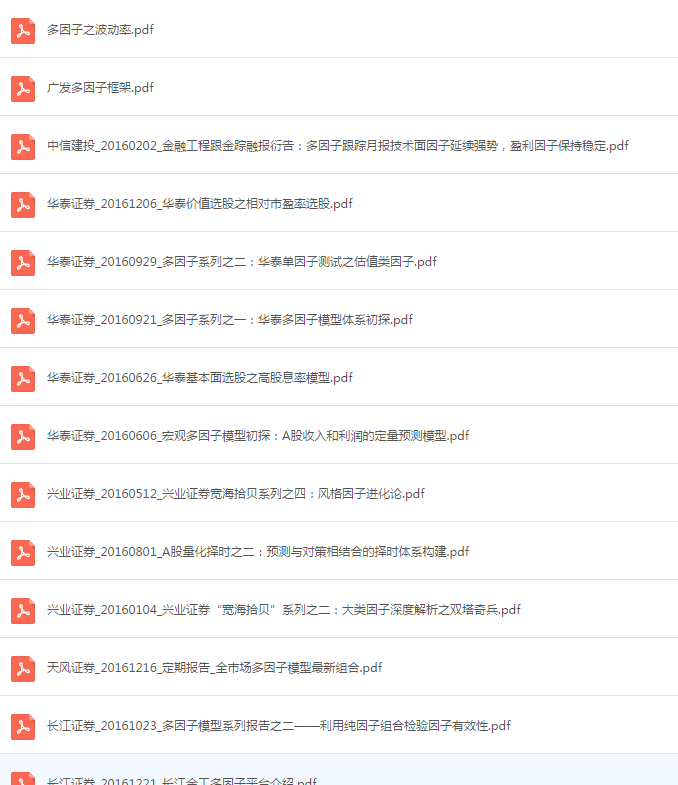Open 华泰证券_20160929 多因子系列之二 PDF

pyautogui.click(x=241, y=262)
